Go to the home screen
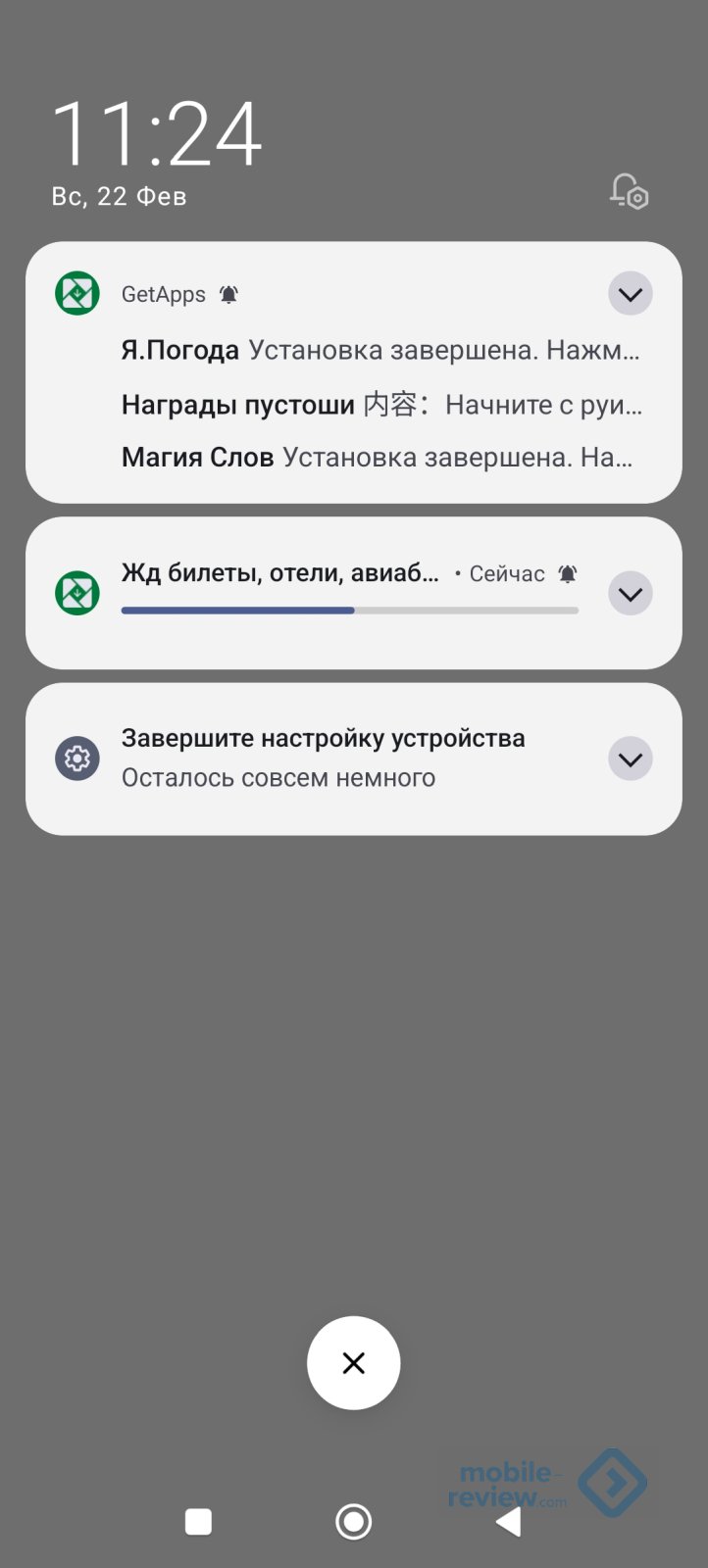 [353, 1521]
